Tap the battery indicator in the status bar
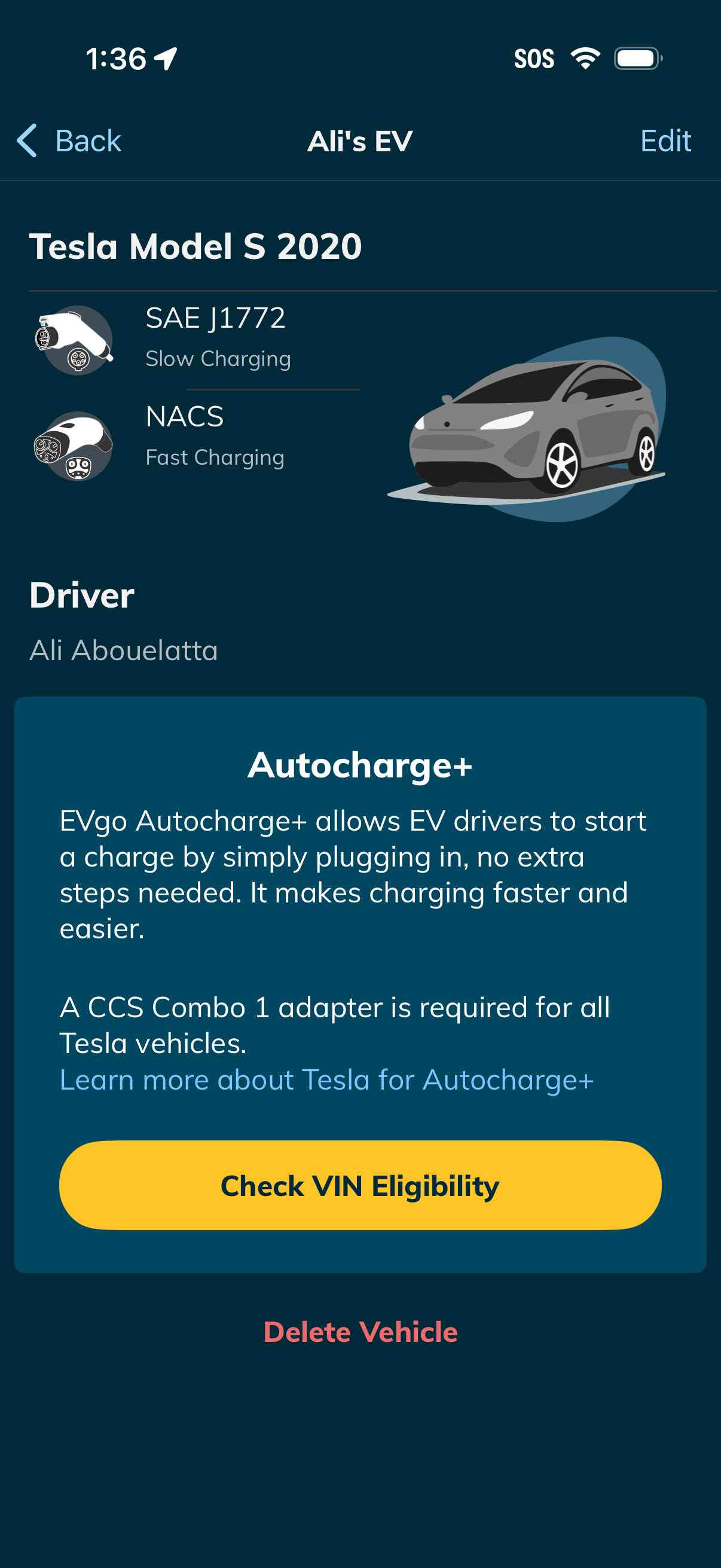721x1568 pixels. point(636,58)
